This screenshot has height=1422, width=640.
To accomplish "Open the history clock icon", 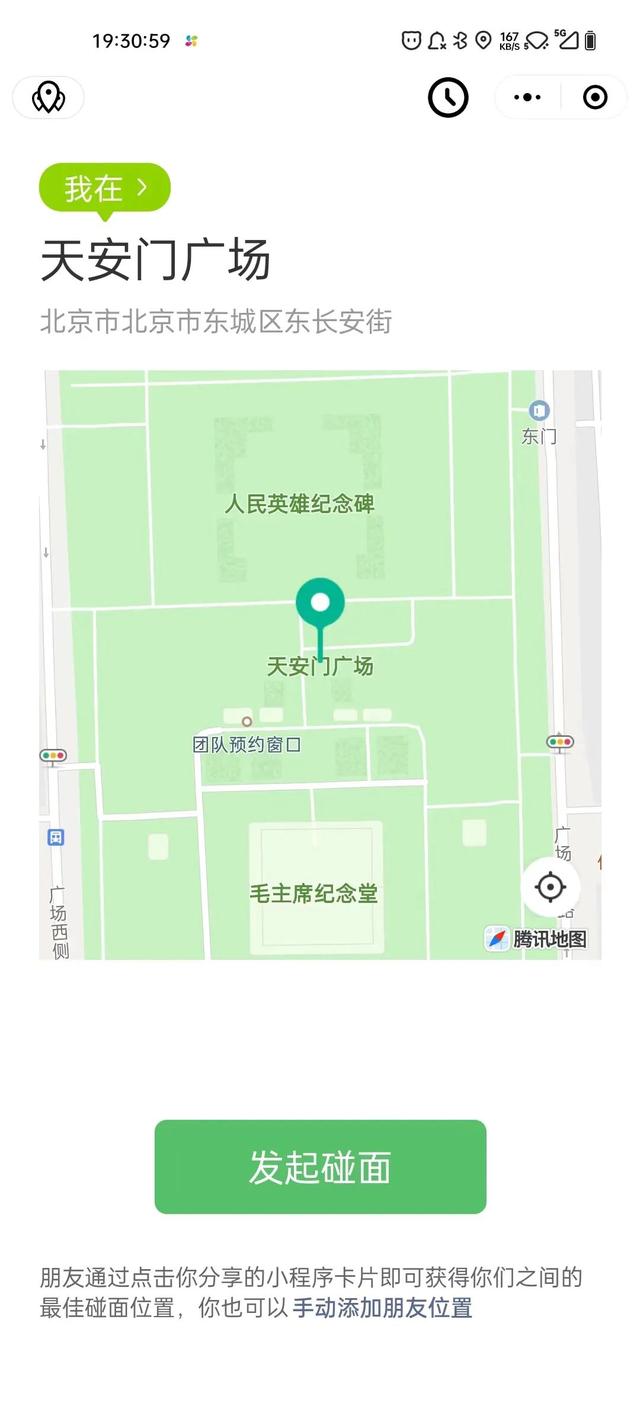I will tap(448, 97).
